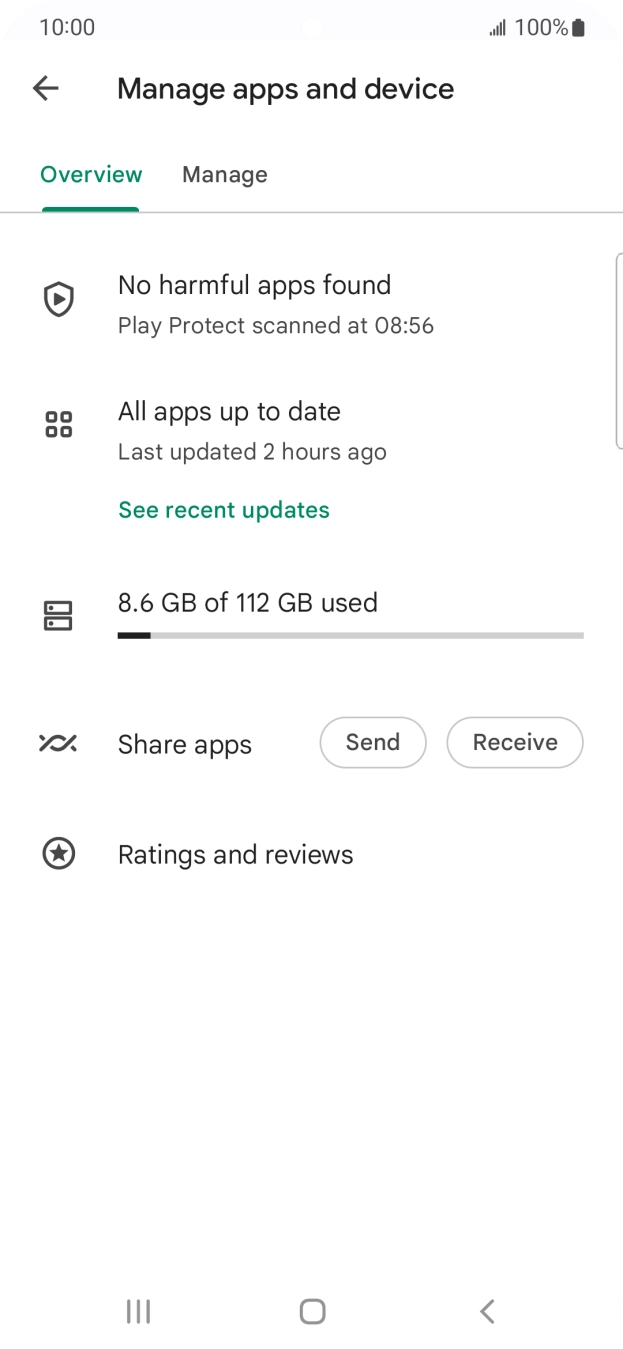Select the Overview tab
Screen dimensions: 623x1349
[x=91, y=175]
